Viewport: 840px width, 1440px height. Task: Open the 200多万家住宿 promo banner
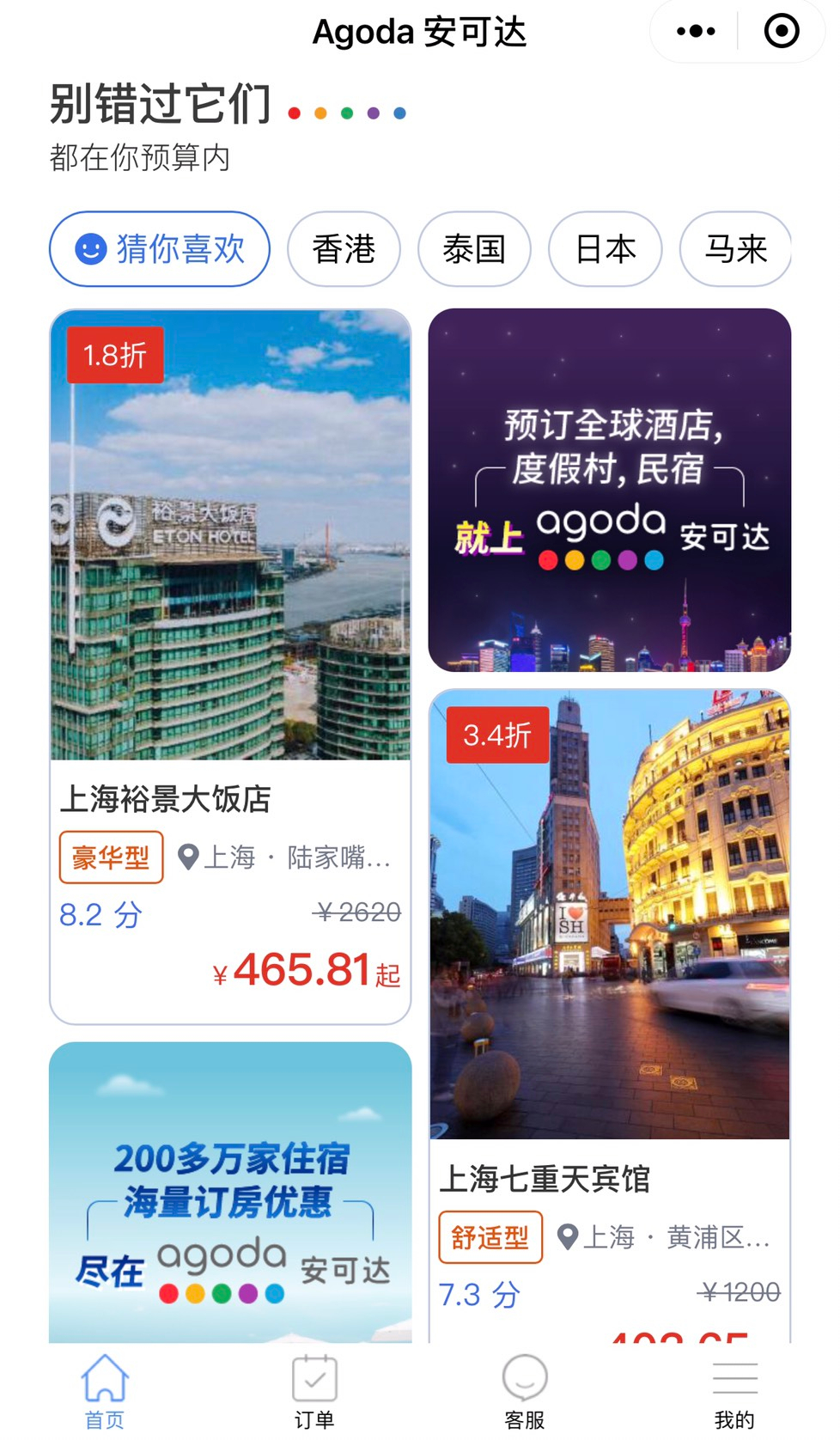(x=230, y=1194)
